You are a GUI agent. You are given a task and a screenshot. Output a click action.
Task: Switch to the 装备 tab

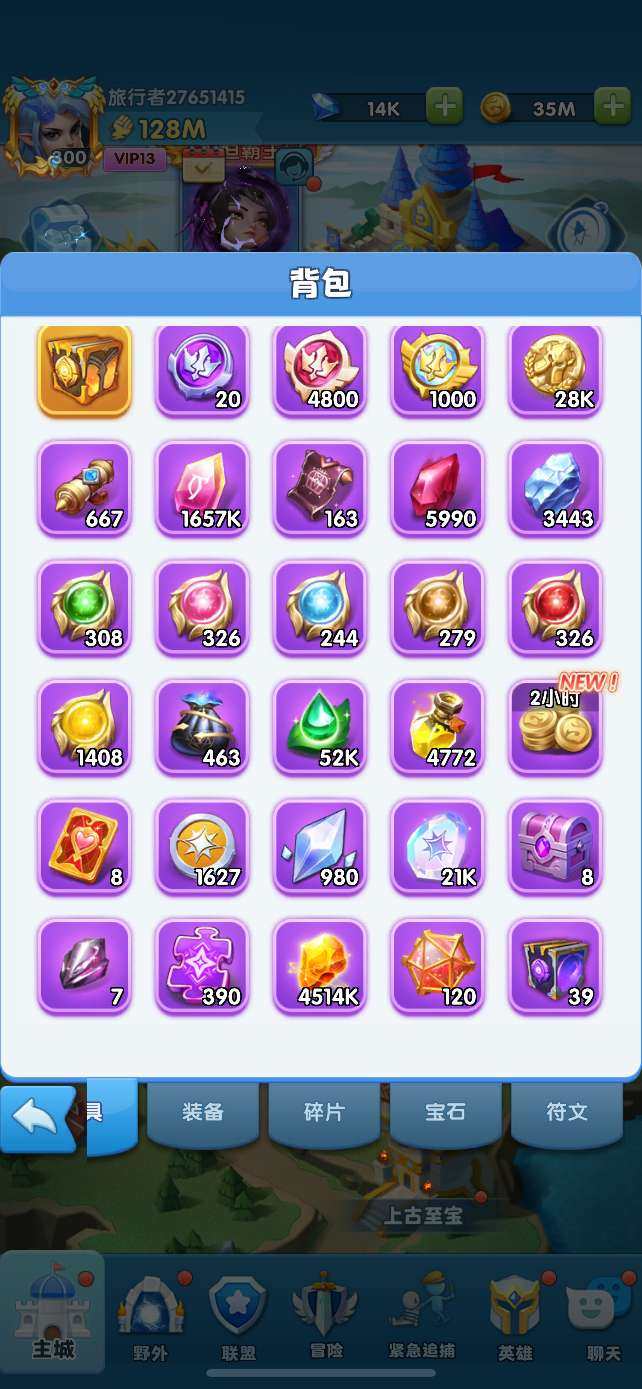pyautogui.click(x=203, y=1112)
